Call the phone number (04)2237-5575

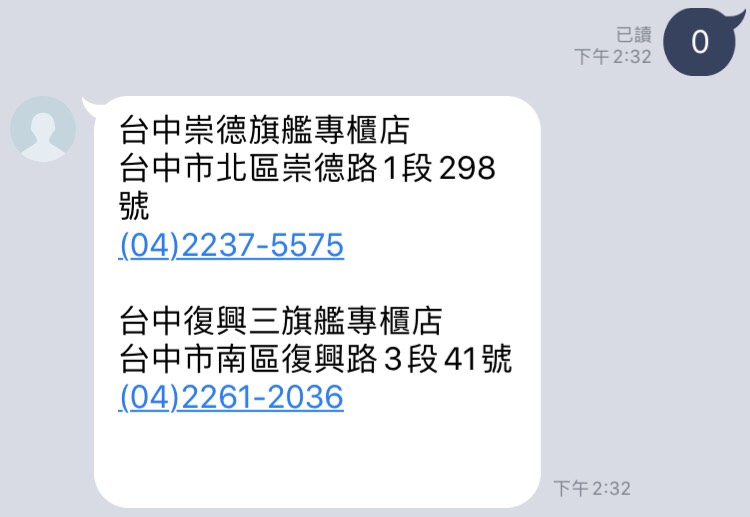[x=231, y=245]
